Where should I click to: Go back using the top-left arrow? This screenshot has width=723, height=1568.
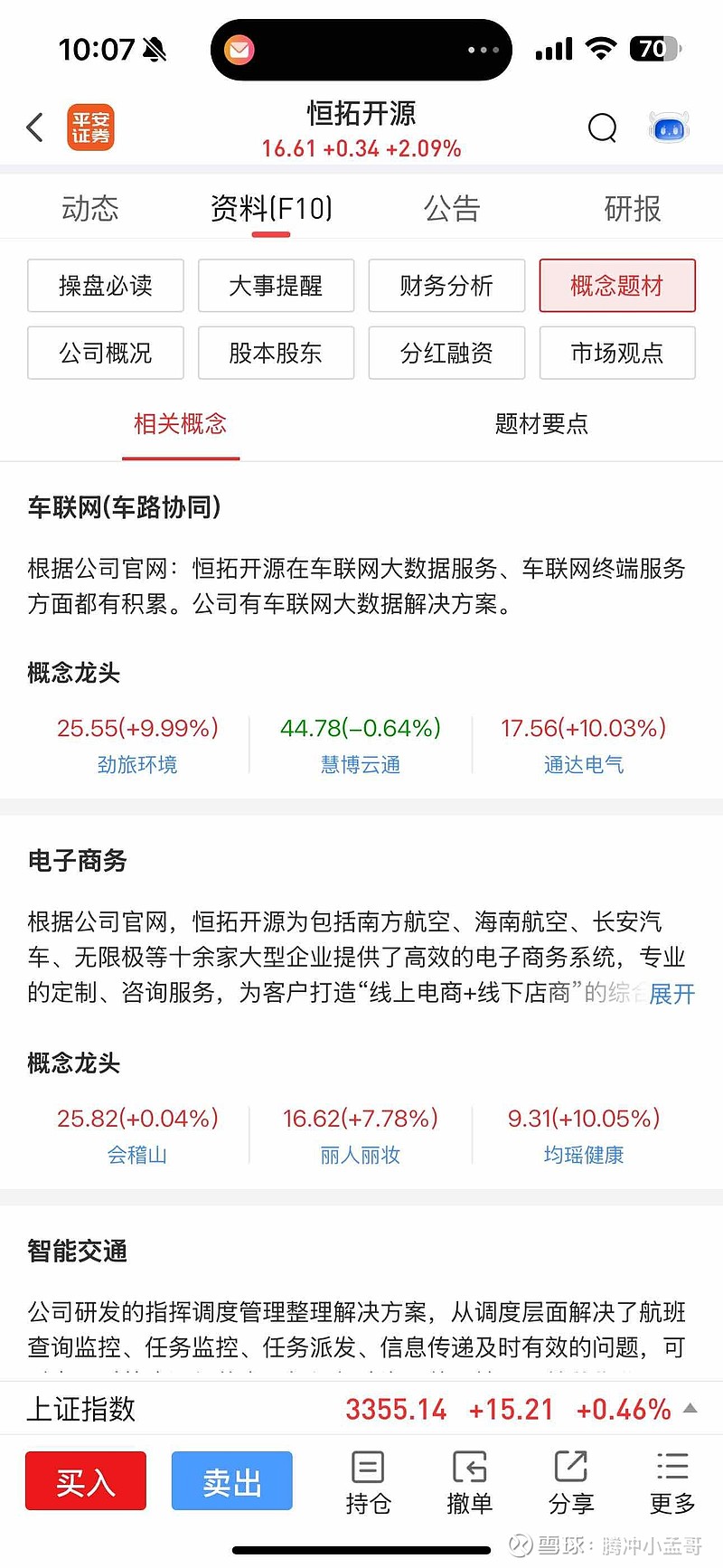[35, 128]
